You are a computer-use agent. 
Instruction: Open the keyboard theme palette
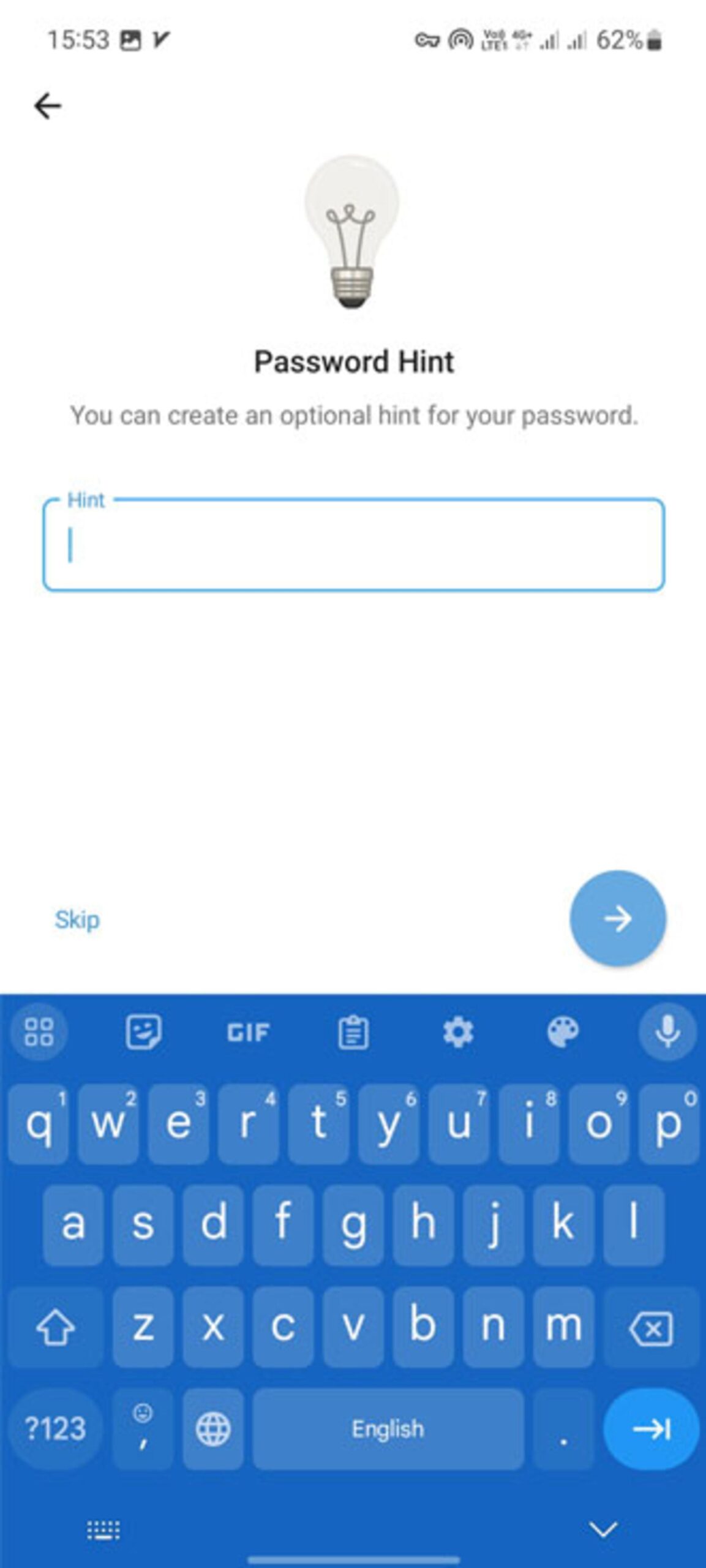pos(563,1032)
